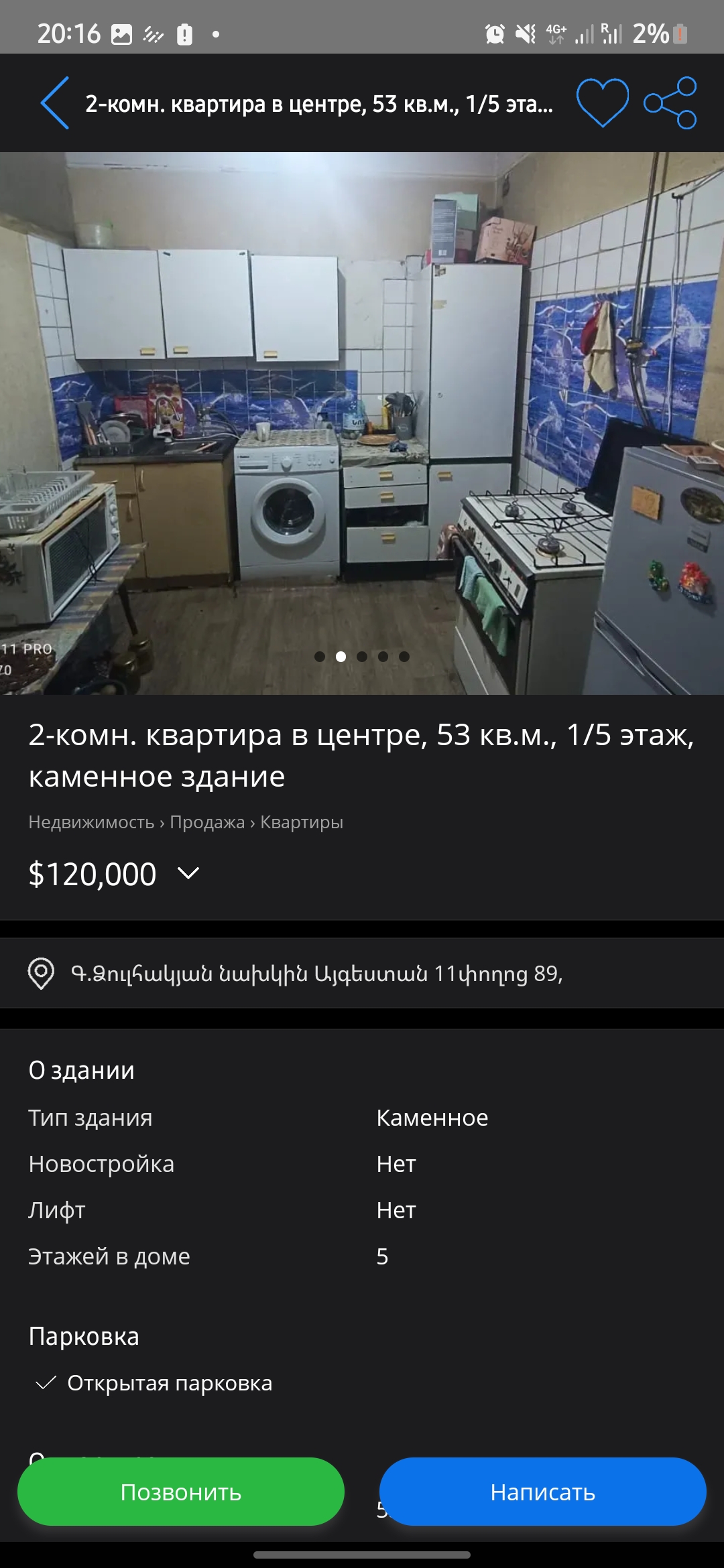Share this apartment listing
The width and height of the screenshot is (724, 1568).
pos(670,103)
